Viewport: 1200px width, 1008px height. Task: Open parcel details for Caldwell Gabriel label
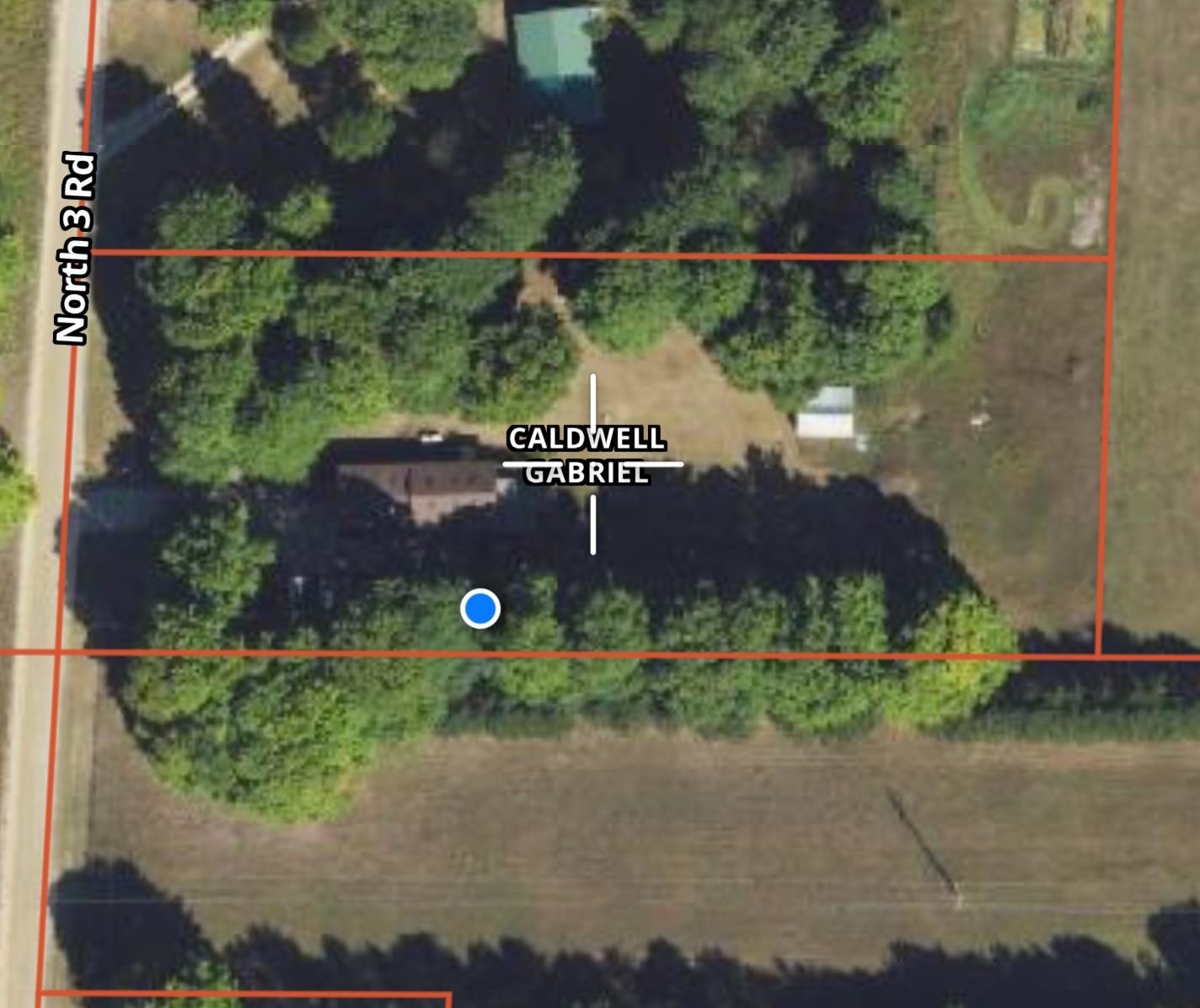[x=587, y=455]
